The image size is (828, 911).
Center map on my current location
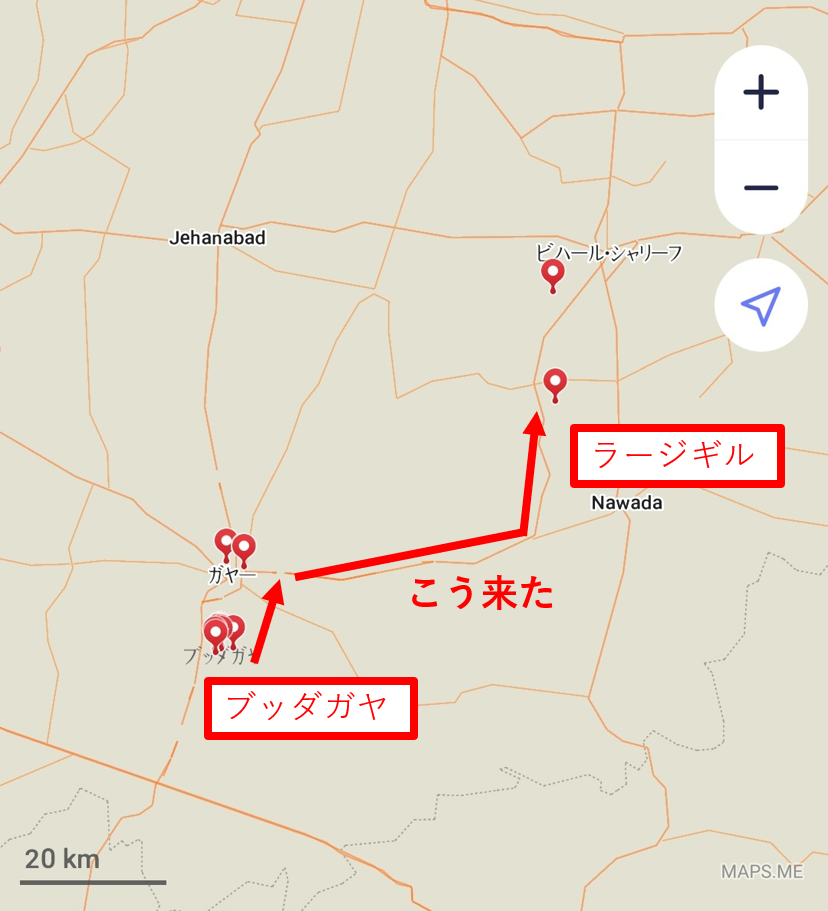pos(761,306)
